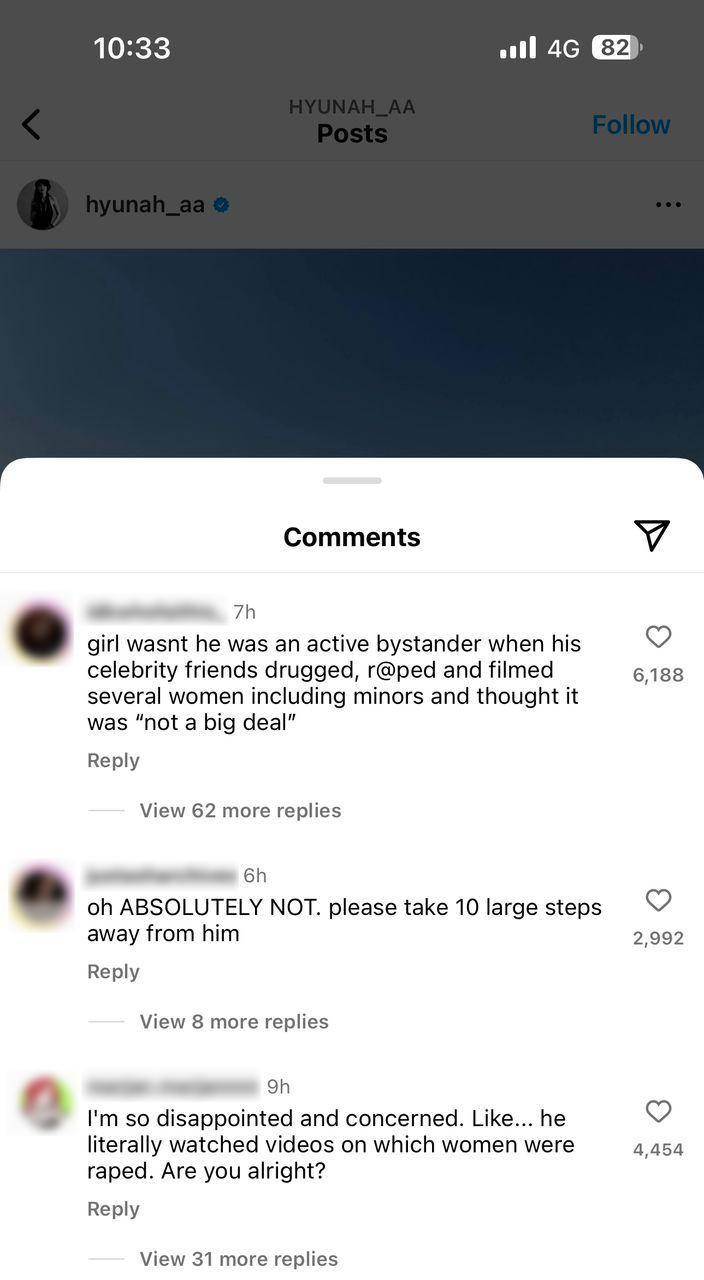Follow the hyunah_aa account
The height and width of the screenshot is (1280, 704).
[630, 125]
